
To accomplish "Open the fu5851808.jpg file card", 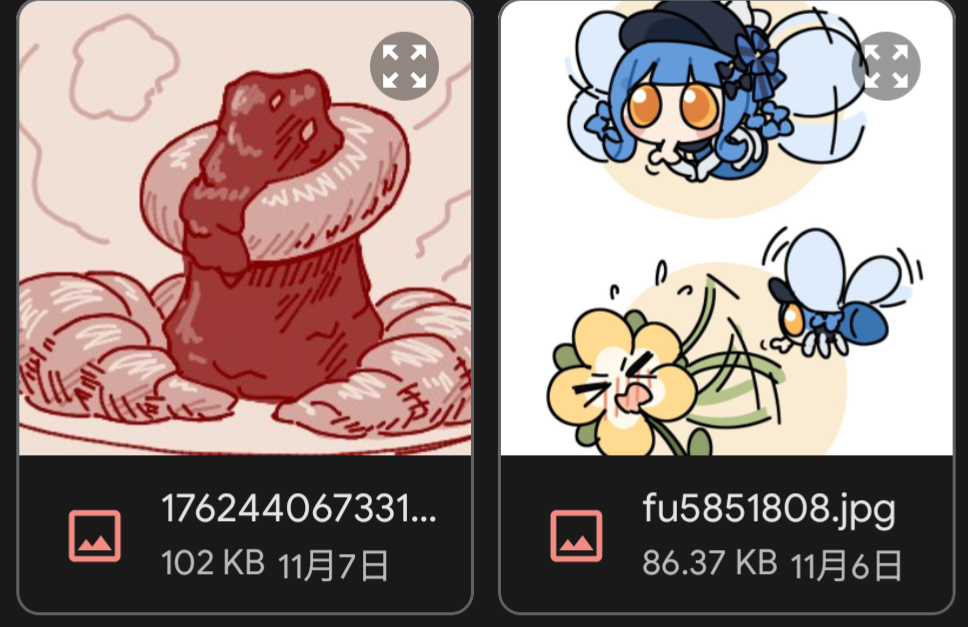I will tap(768, 535).
